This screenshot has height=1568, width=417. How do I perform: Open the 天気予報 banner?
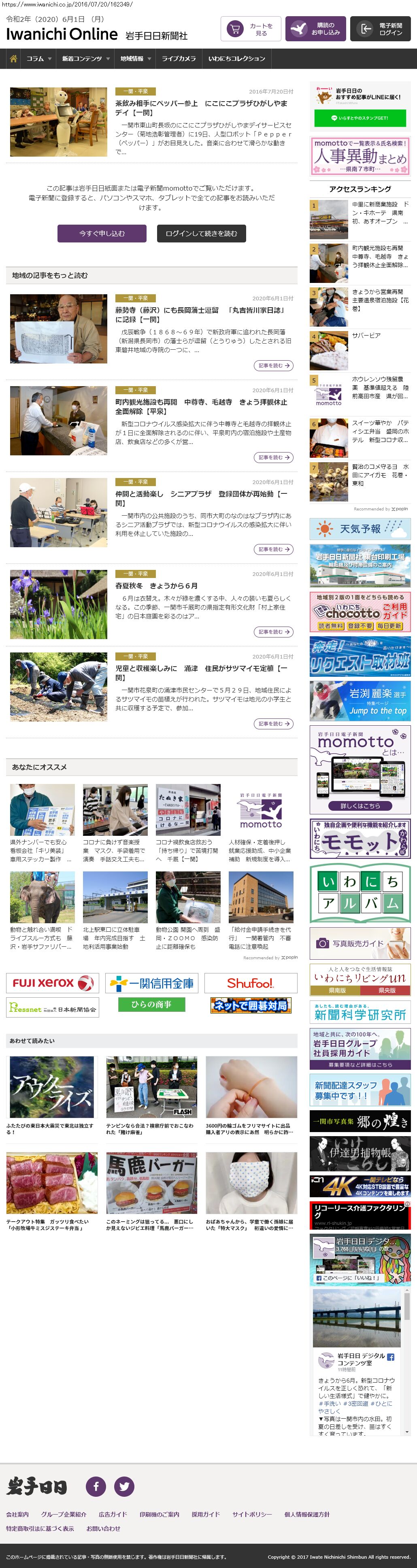pos(360,529)
